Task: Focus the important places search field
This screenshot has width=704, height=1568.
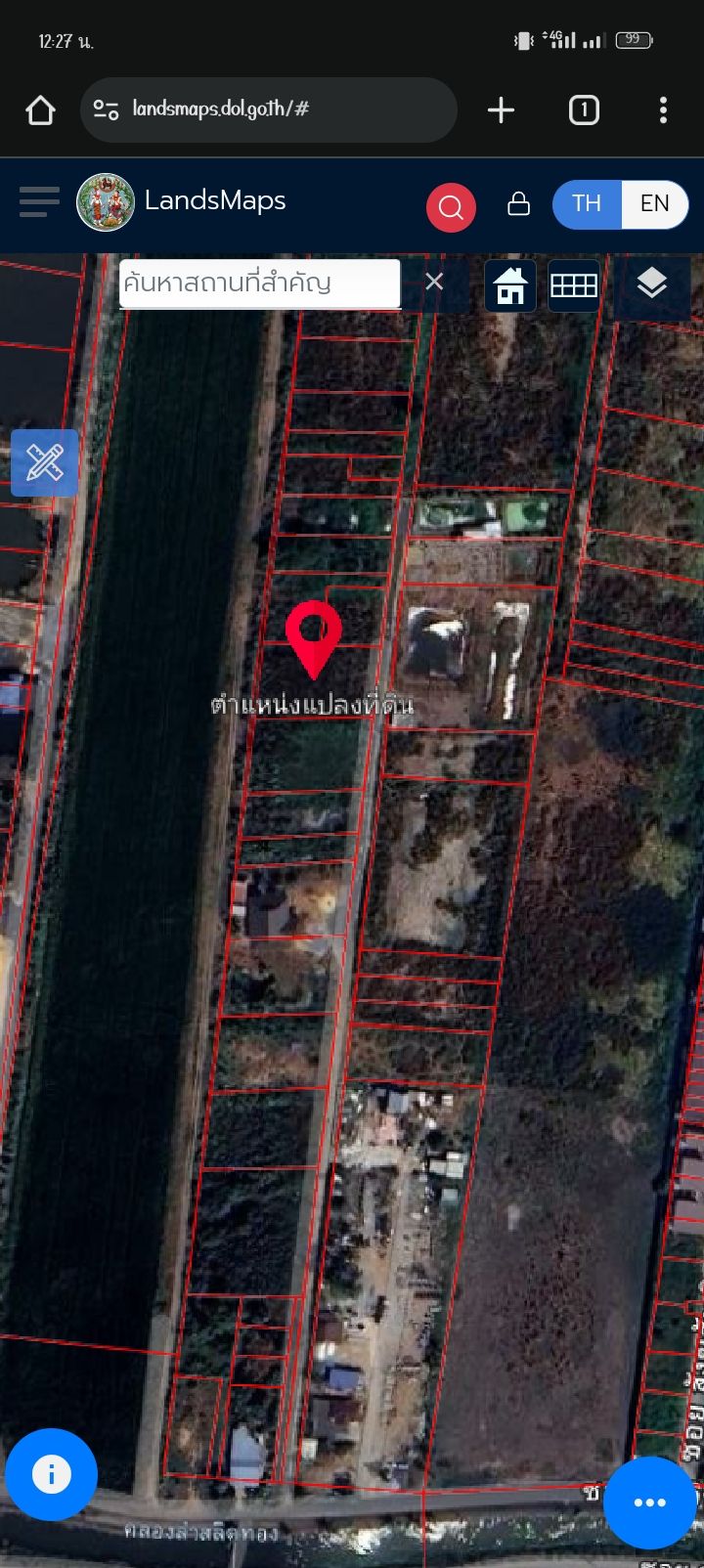Action: coord(259,283)
